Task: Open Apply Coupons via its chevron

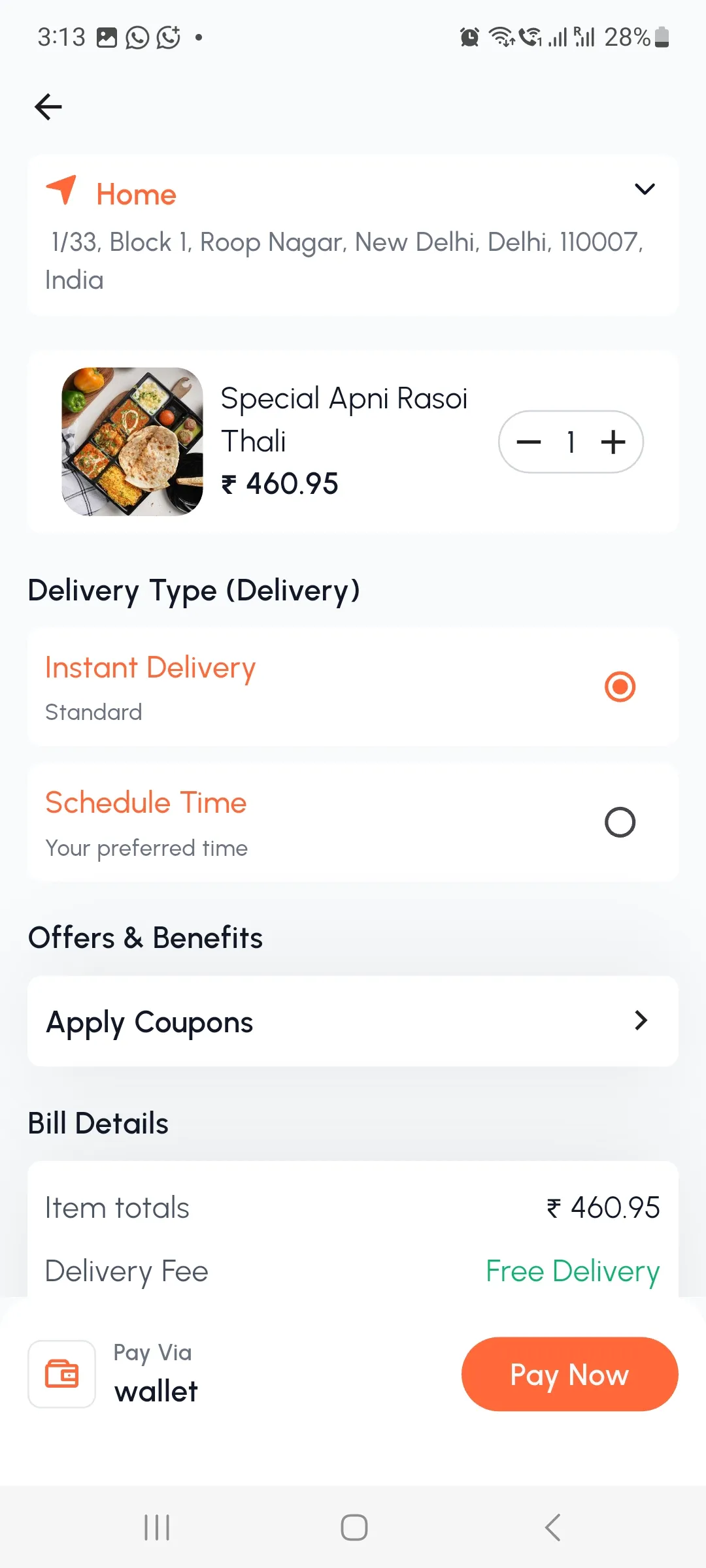Action: [641, 1021]
